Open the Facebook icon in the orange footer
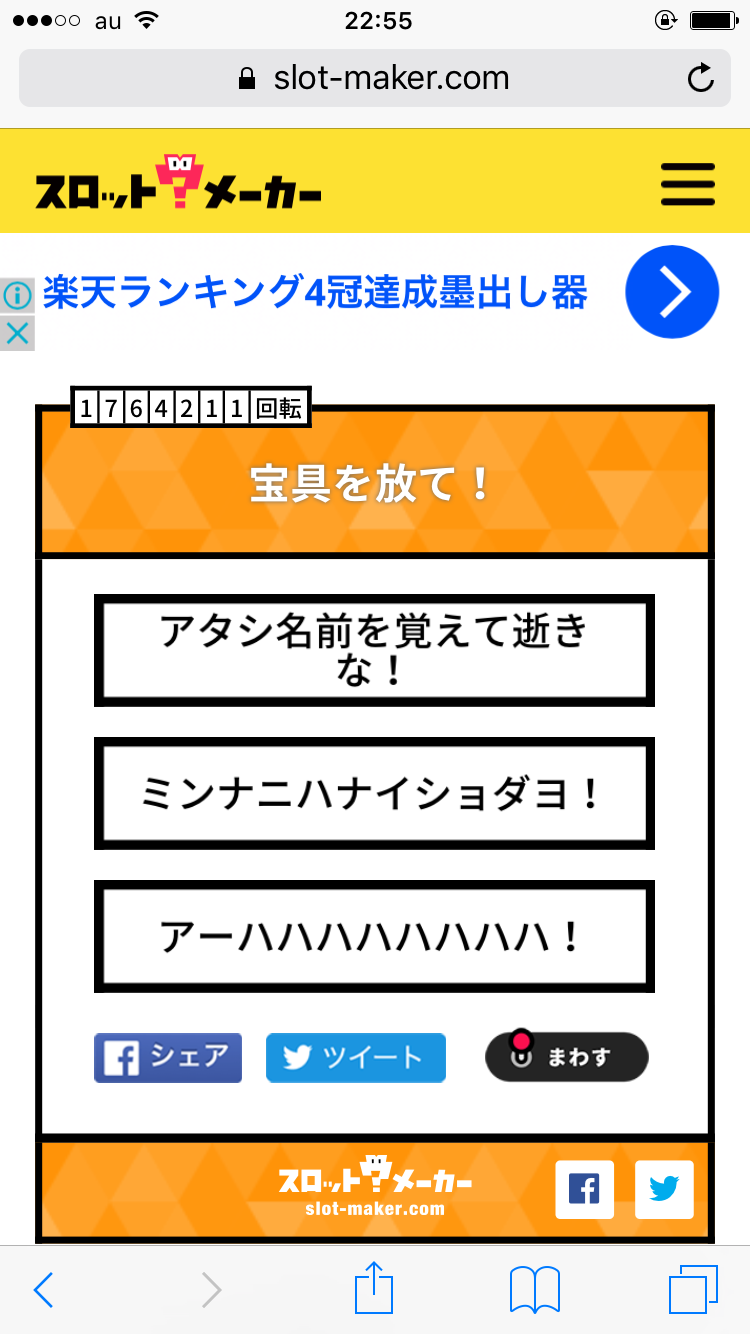 tap(584, 1189)
